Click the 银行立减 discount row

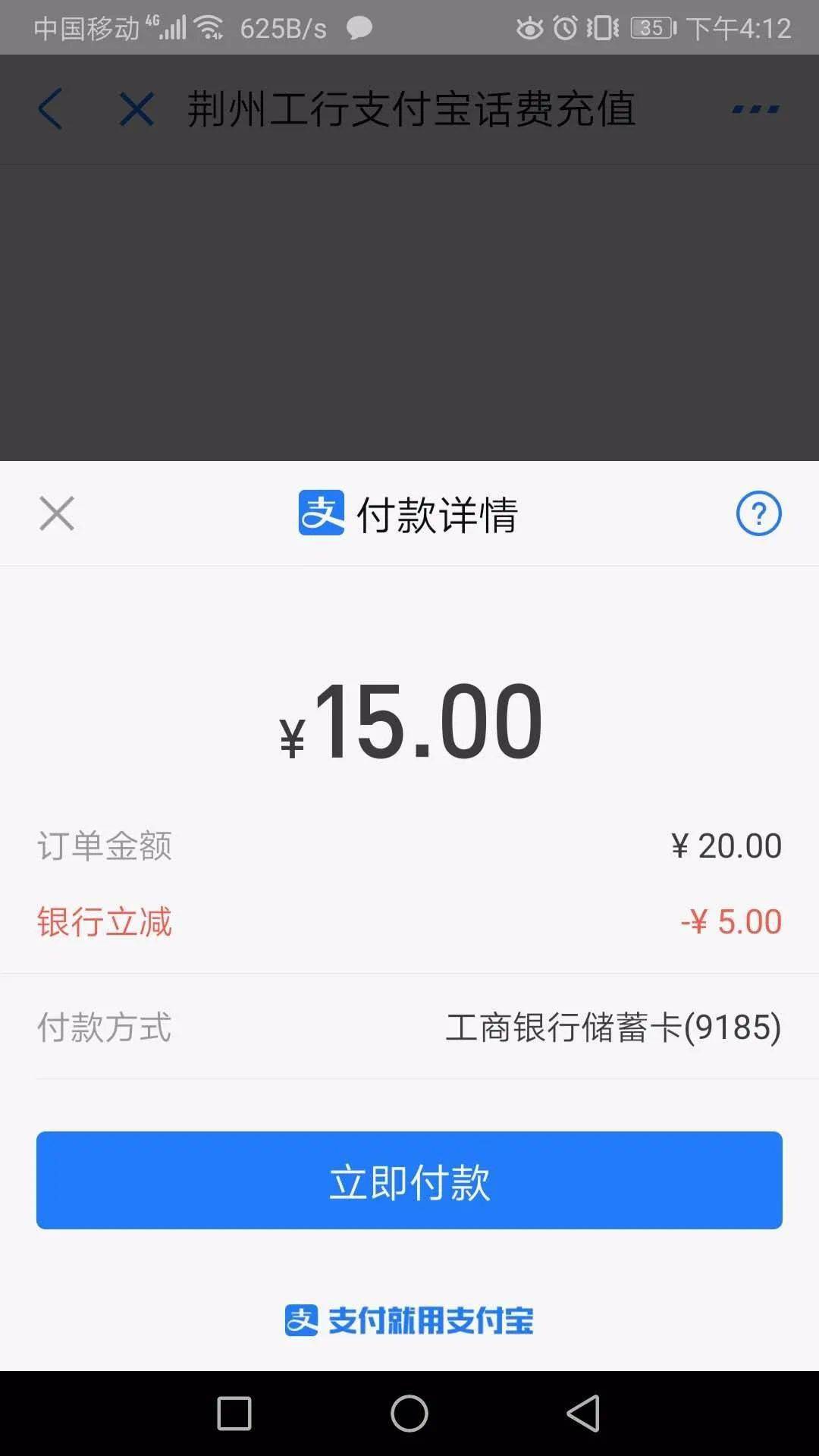click(409, 922)
